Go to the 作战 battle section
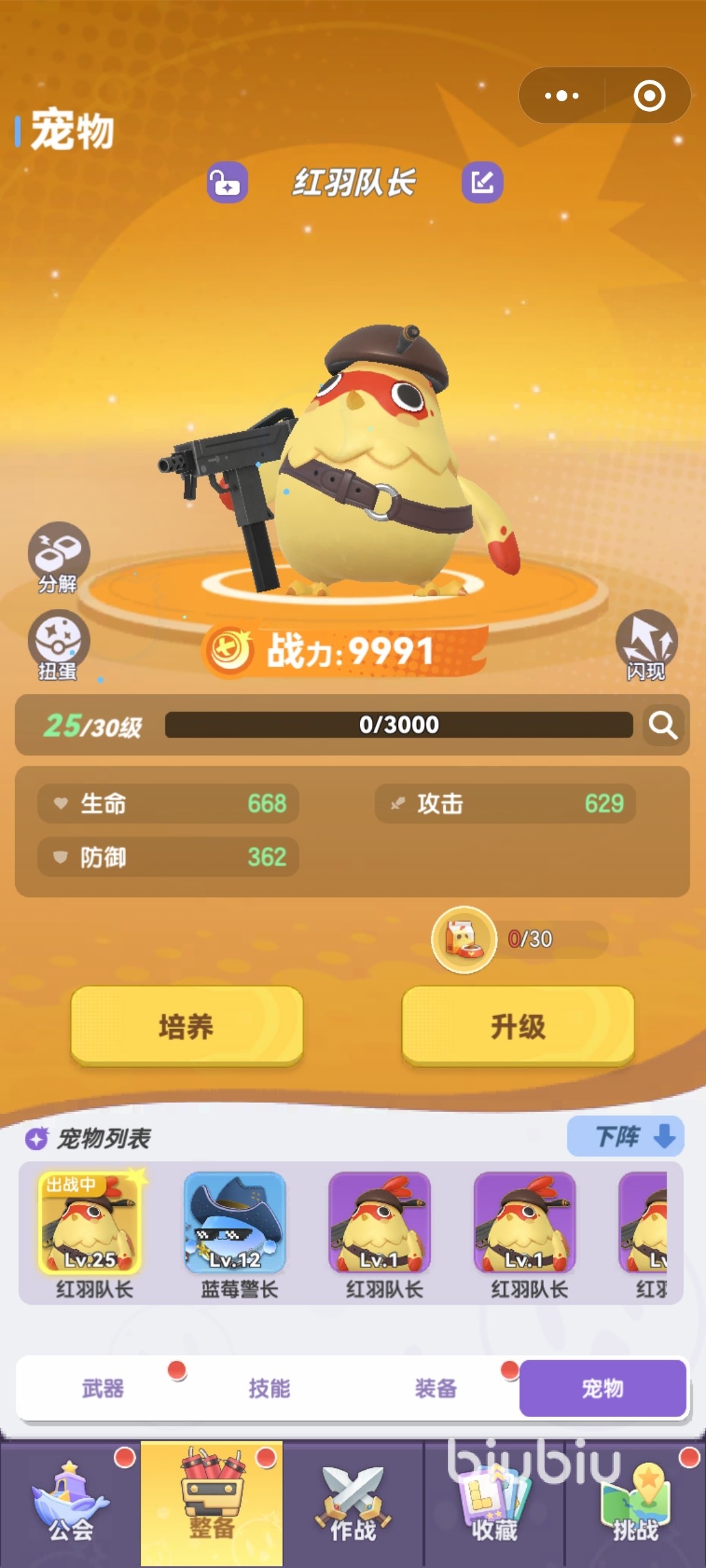 point(353,1504)
